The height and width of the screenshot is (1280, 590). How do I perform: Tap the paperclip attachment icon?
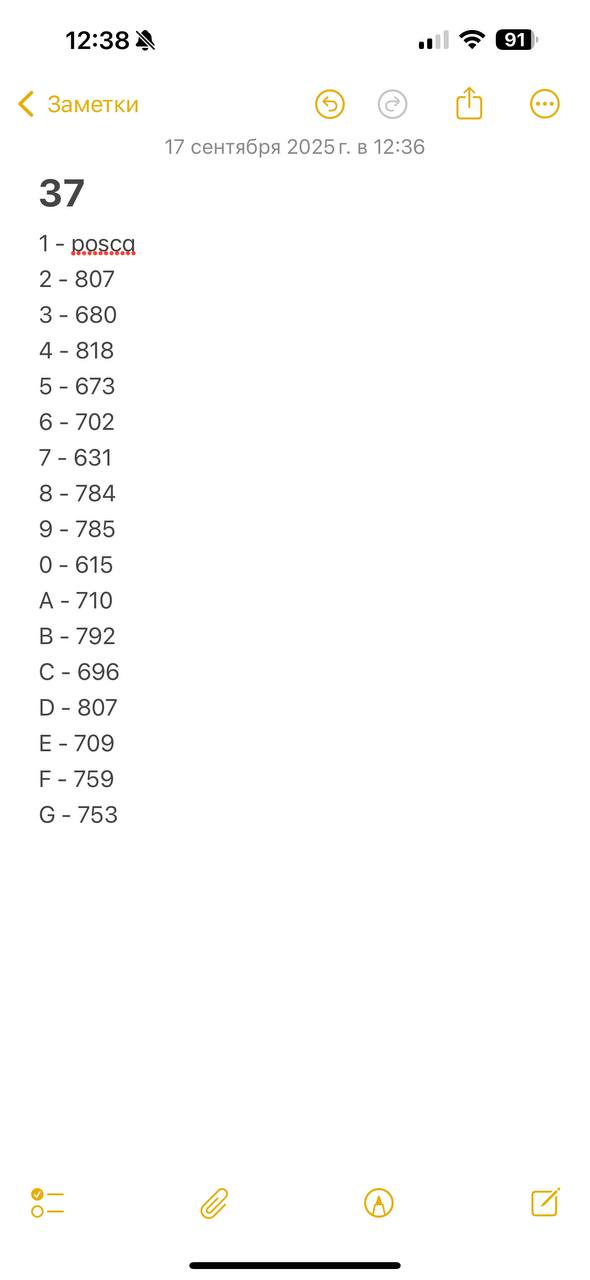tap(214, 1203)
